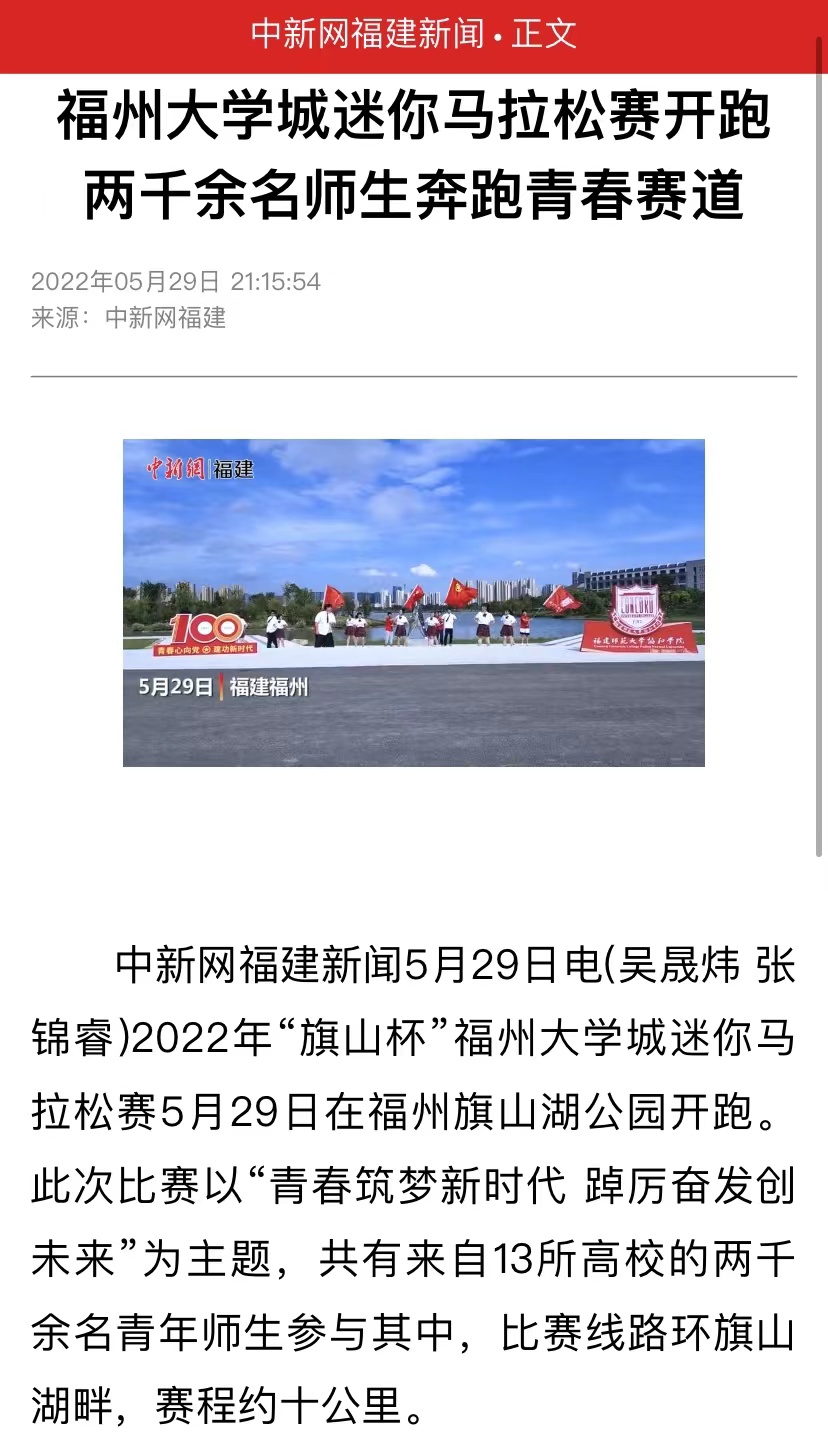Open the 中新网福建新闻 header link
Viewport: 828px width, 1456px height.
coord(367,34)
